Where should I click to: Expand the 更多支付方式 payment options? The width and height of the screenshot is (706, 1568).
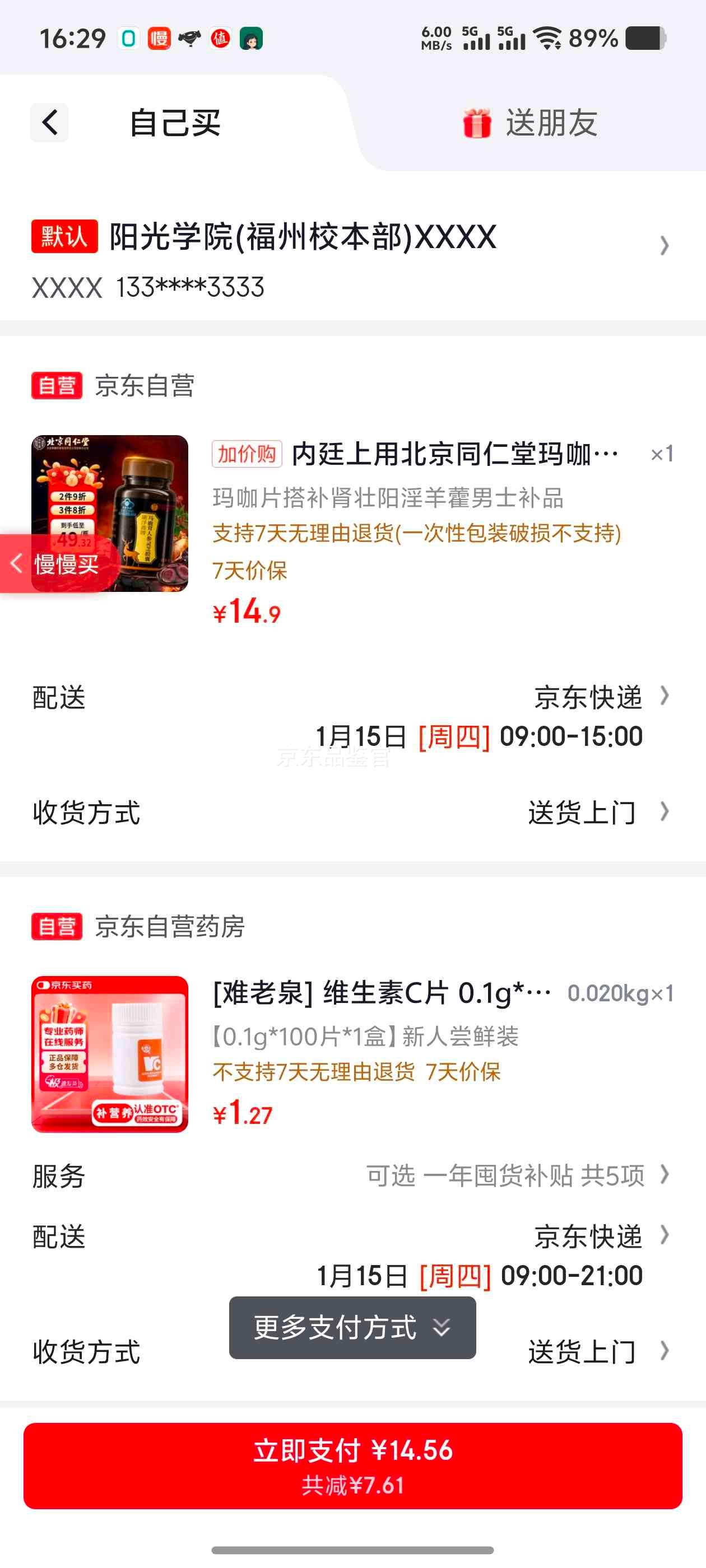click(352, 1327)
